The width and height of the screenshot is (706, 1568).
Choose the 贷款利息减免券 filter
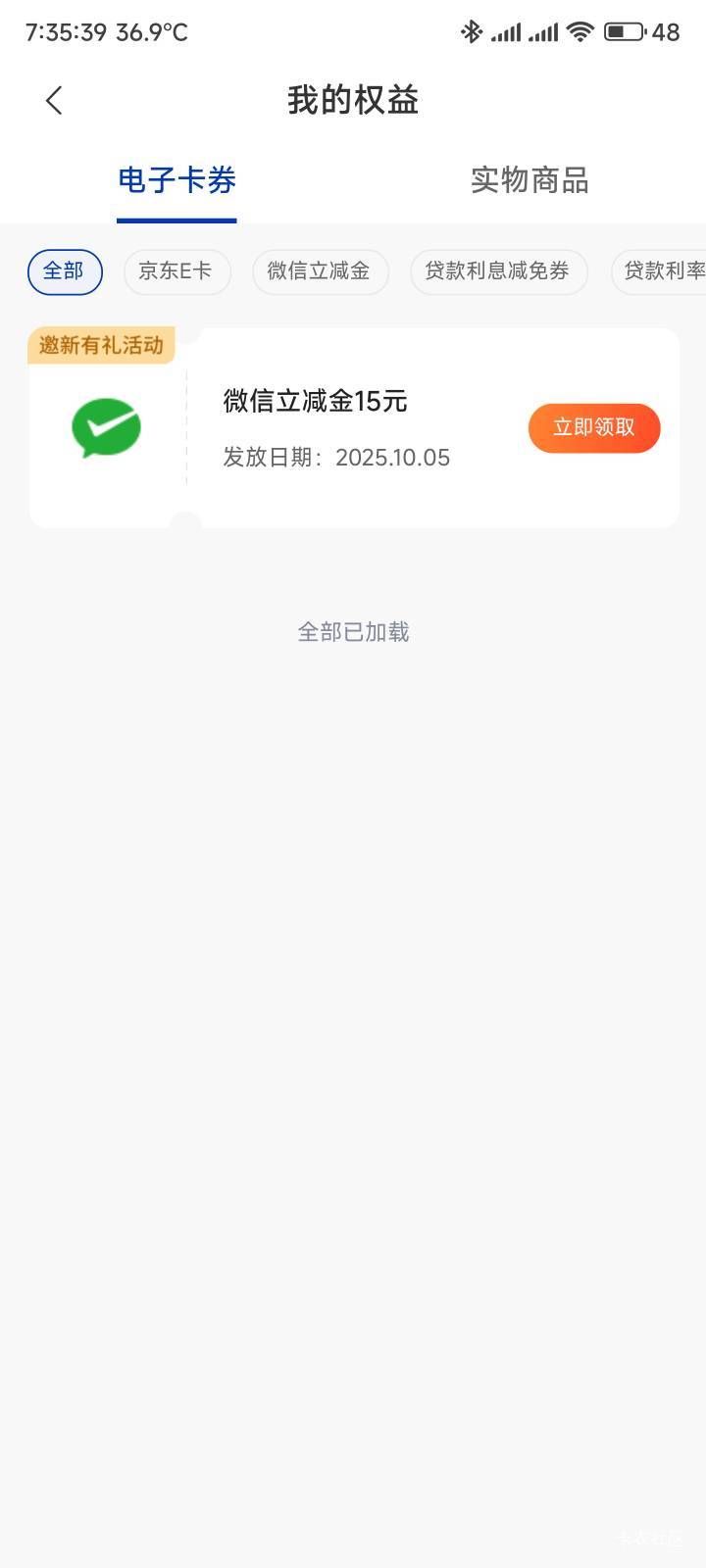click(x=498, y=271)
